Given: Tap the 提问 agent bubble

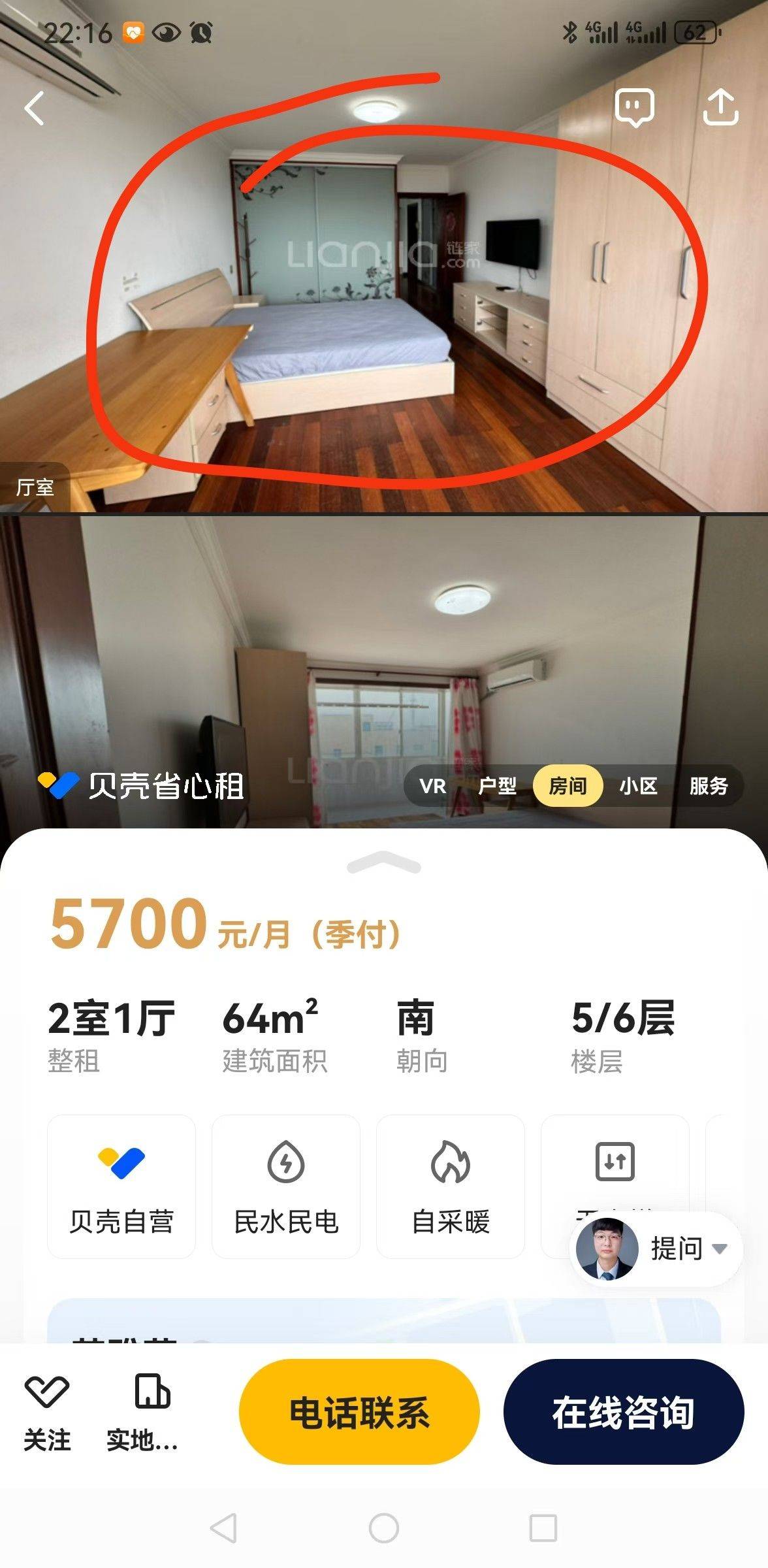Looking at the screenshot, I should pos(657,1249).
